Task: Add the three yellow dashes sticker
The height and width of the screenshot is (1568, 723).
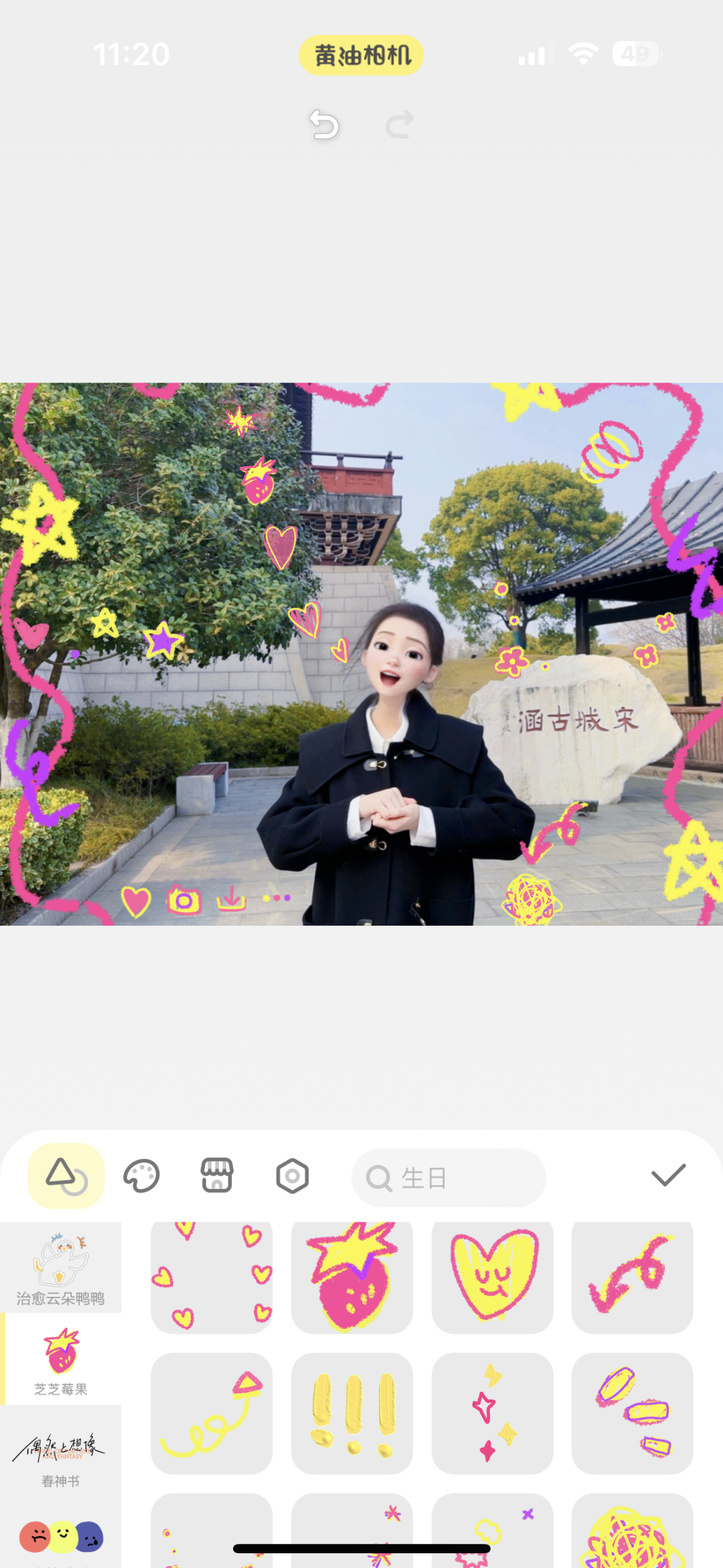Action: coord(632,1413)
